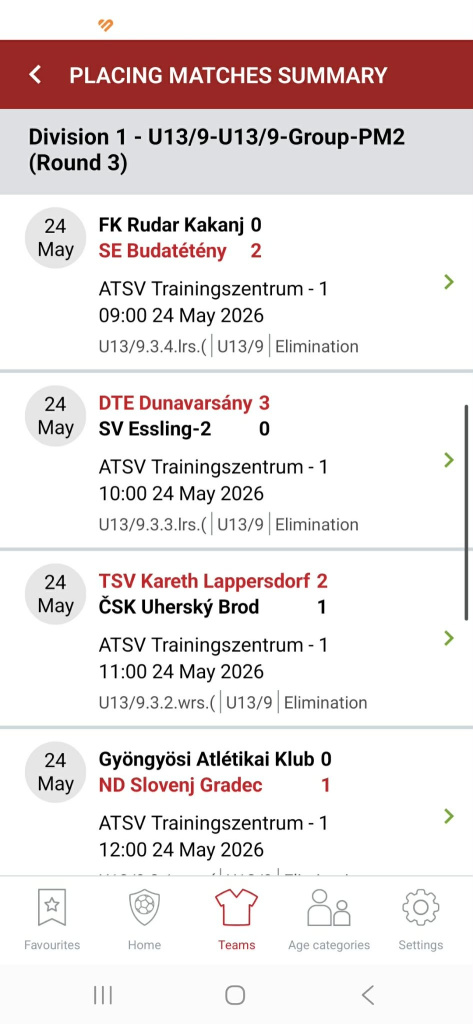473x1024 pixels.
Task: Tap the system home button
Action: (235, 995)
